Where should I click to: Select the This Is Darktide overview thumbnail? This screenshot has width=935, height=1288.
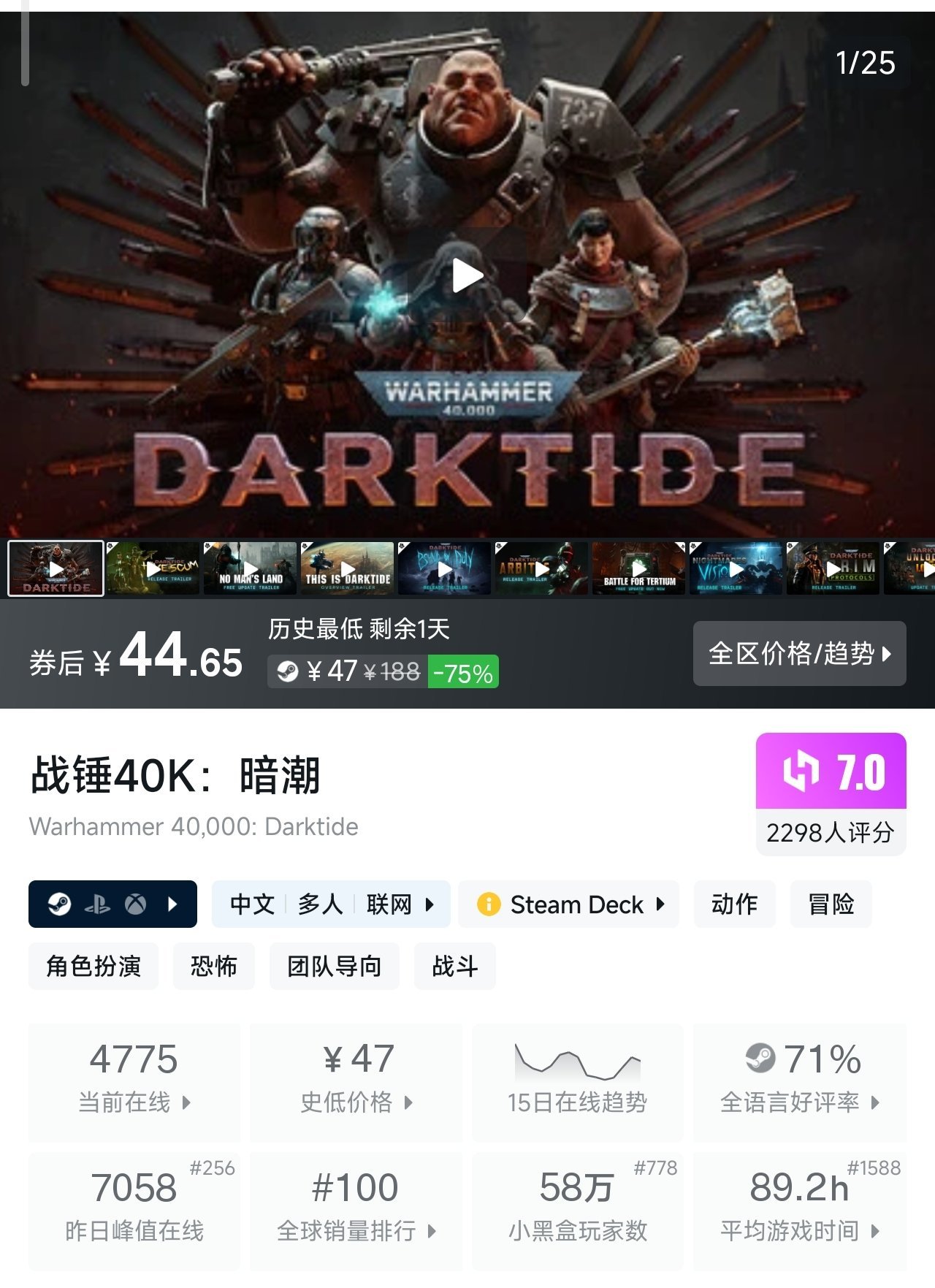[x=347, y=568]
